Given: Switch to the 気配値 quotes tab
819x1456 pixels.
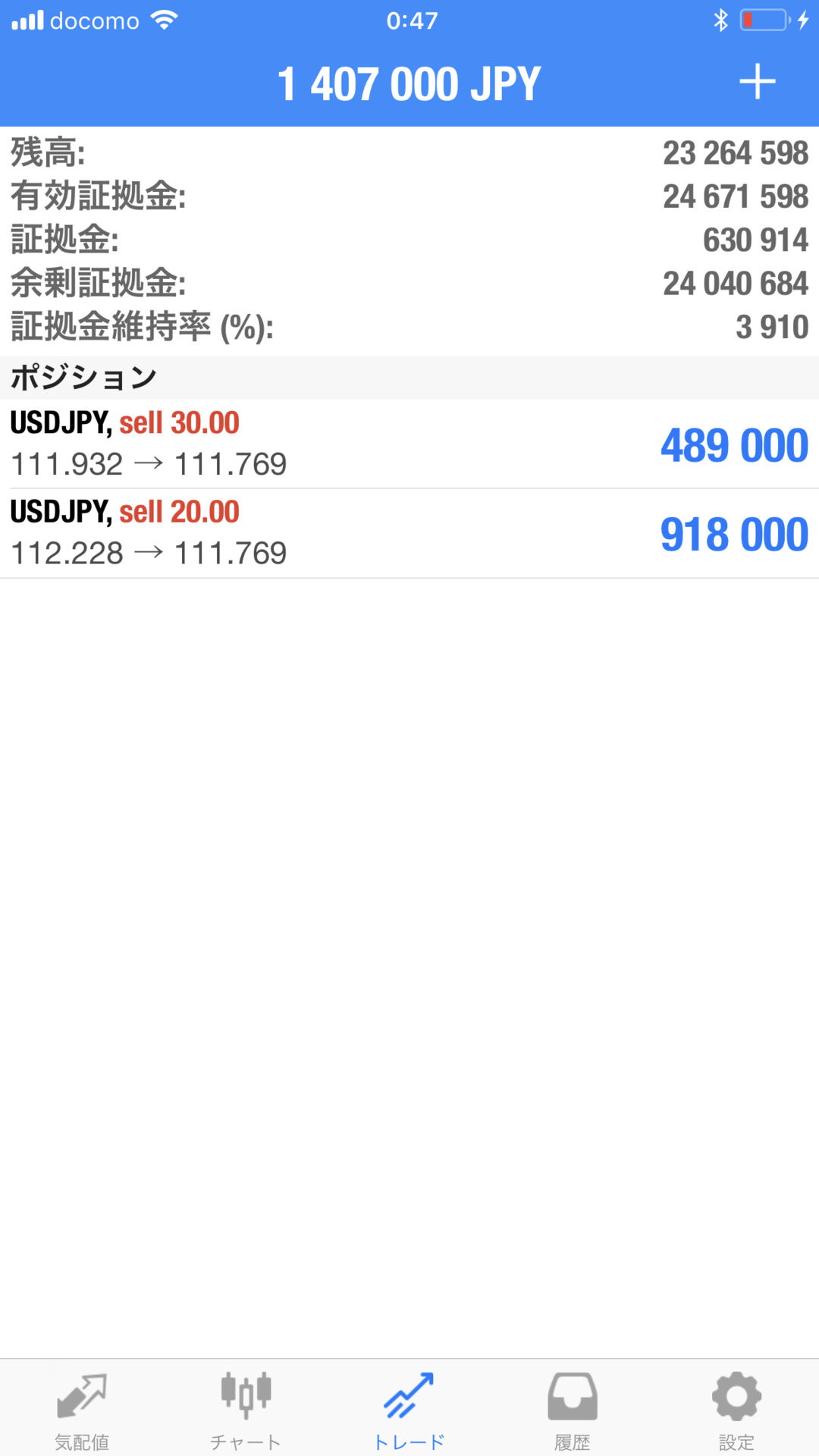Looking at the screenshot, I should [x=82, y=1409].
